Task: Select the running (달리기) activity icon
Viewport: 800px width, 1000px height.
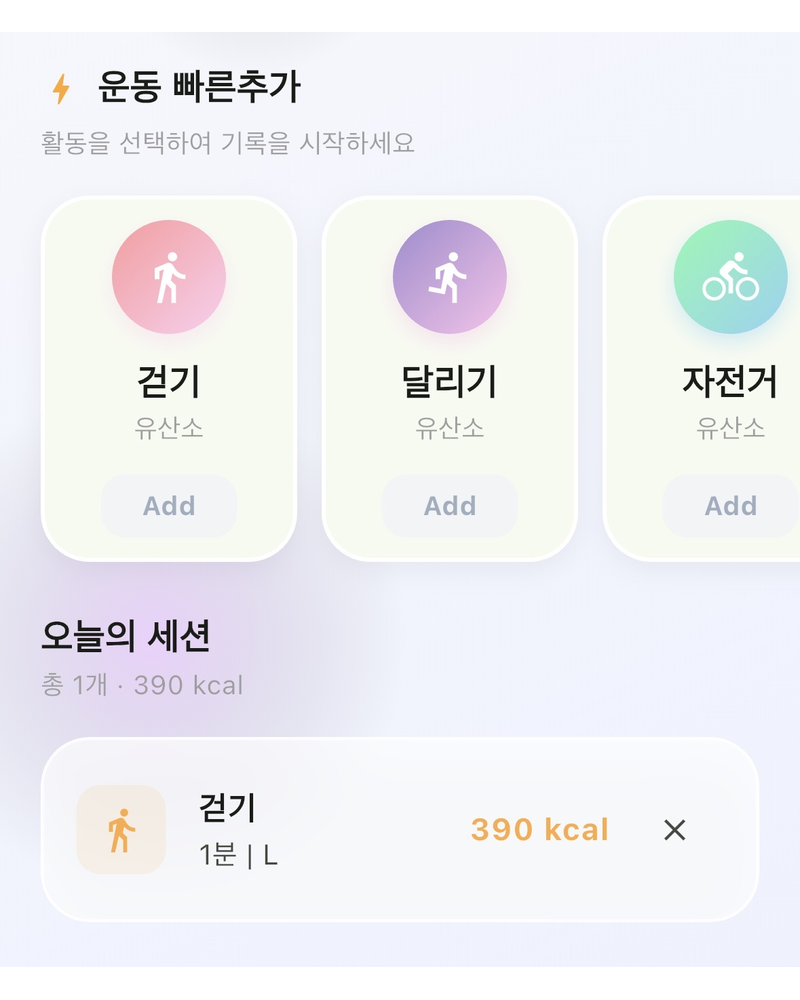Action: click(x=450, y=277)
